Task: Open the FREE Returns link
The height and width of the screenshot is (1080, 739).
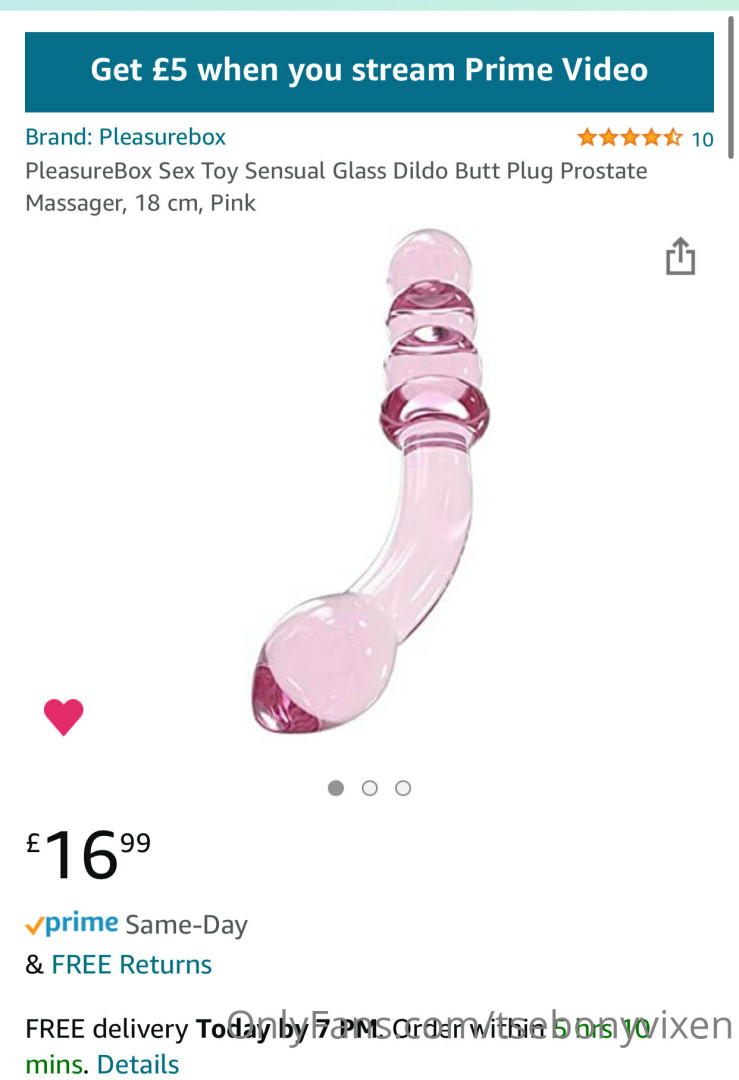Action: [131, 964]
